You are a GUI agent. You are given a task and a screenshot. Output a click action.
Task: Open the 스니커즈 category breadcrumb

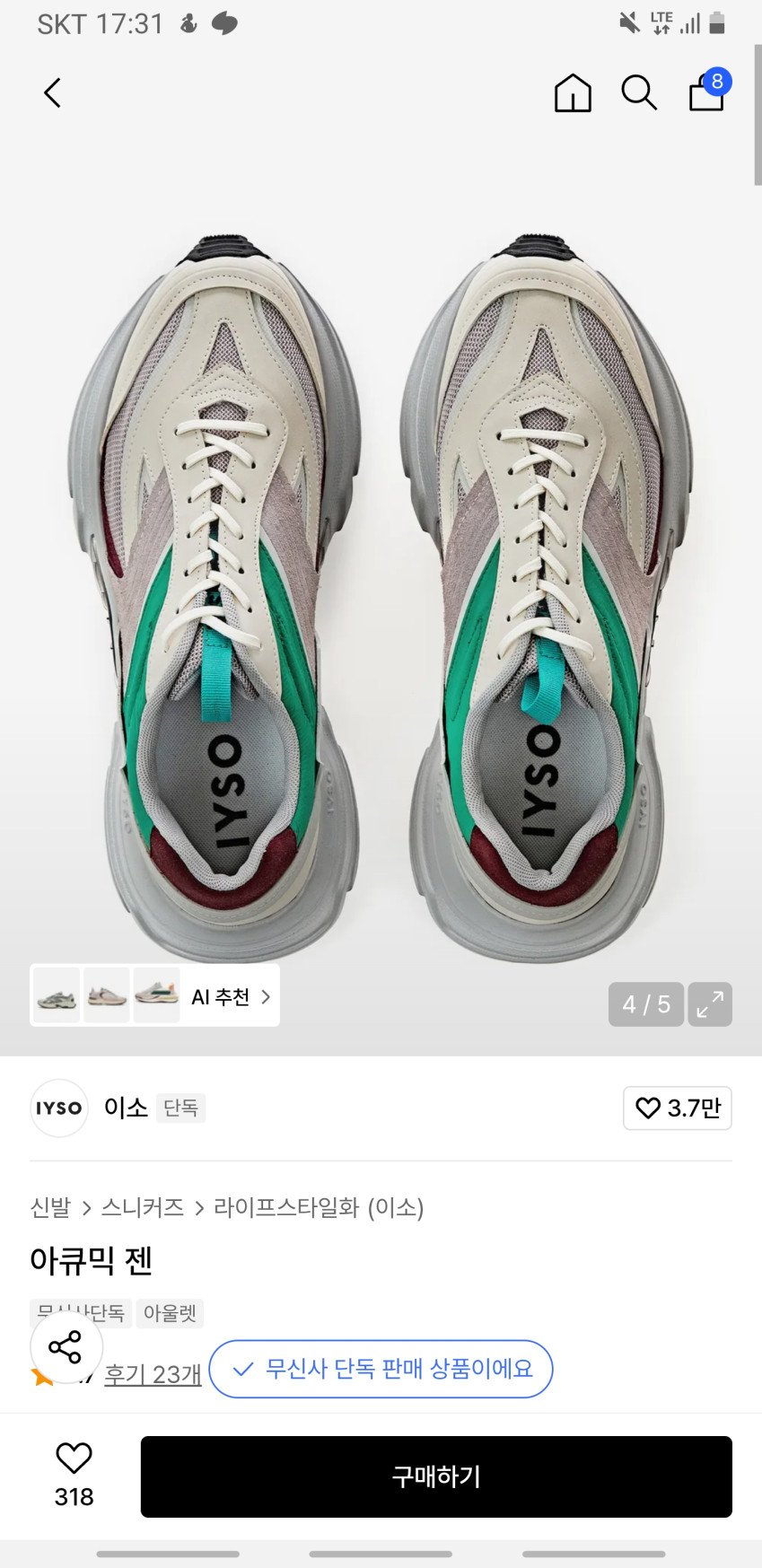pyautogui.click(x=143, y=1208)
